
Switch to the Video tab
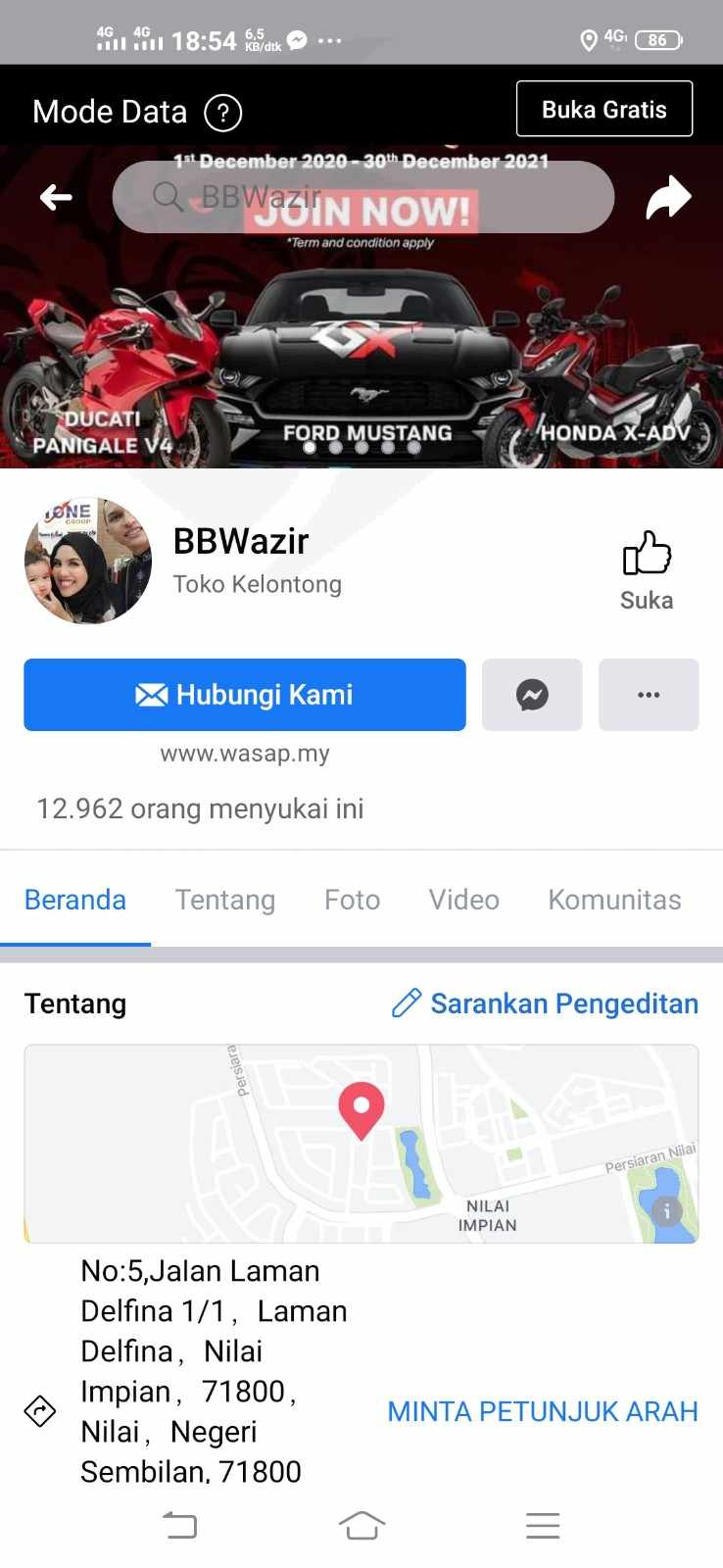pos(464,900)
